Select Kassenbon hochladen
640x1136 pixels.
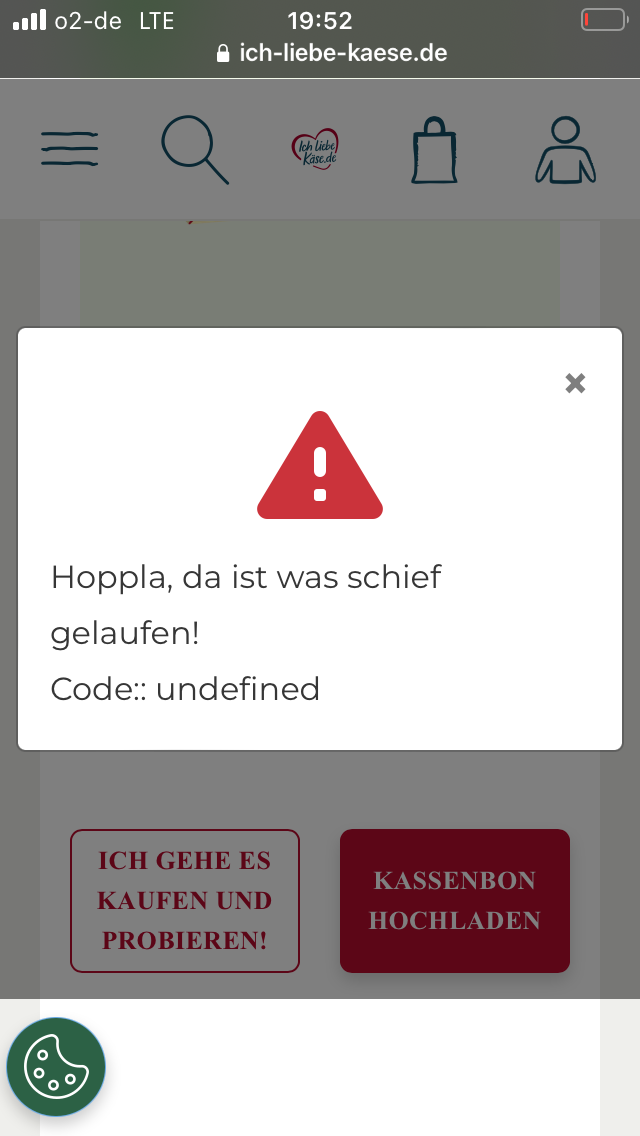coord(454,901)
